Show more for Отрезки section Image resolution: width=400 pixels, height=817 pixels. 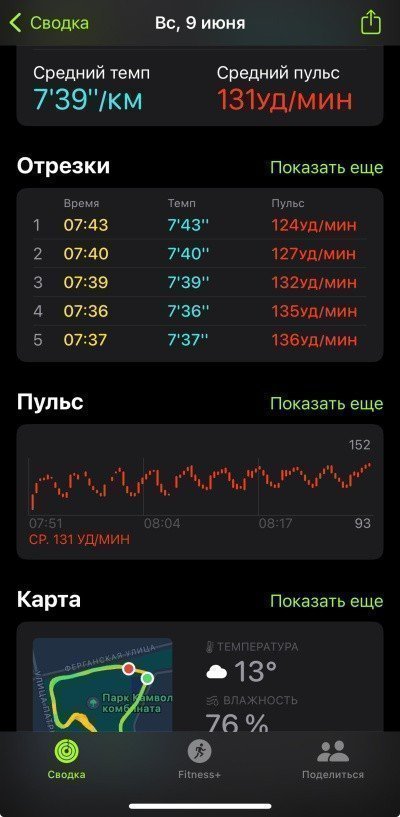pos(327,167)
